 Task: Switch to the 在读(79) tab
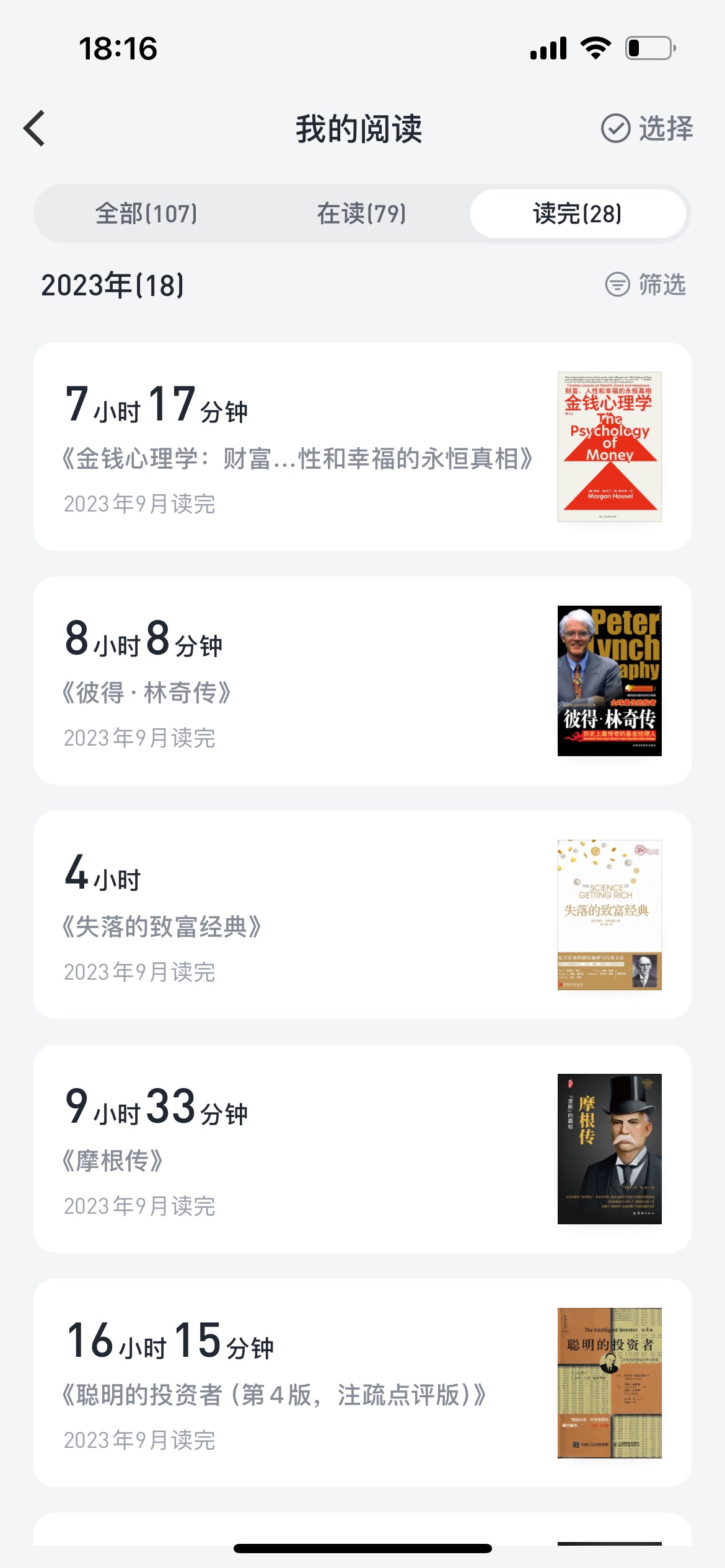click(x=362, y=214)
